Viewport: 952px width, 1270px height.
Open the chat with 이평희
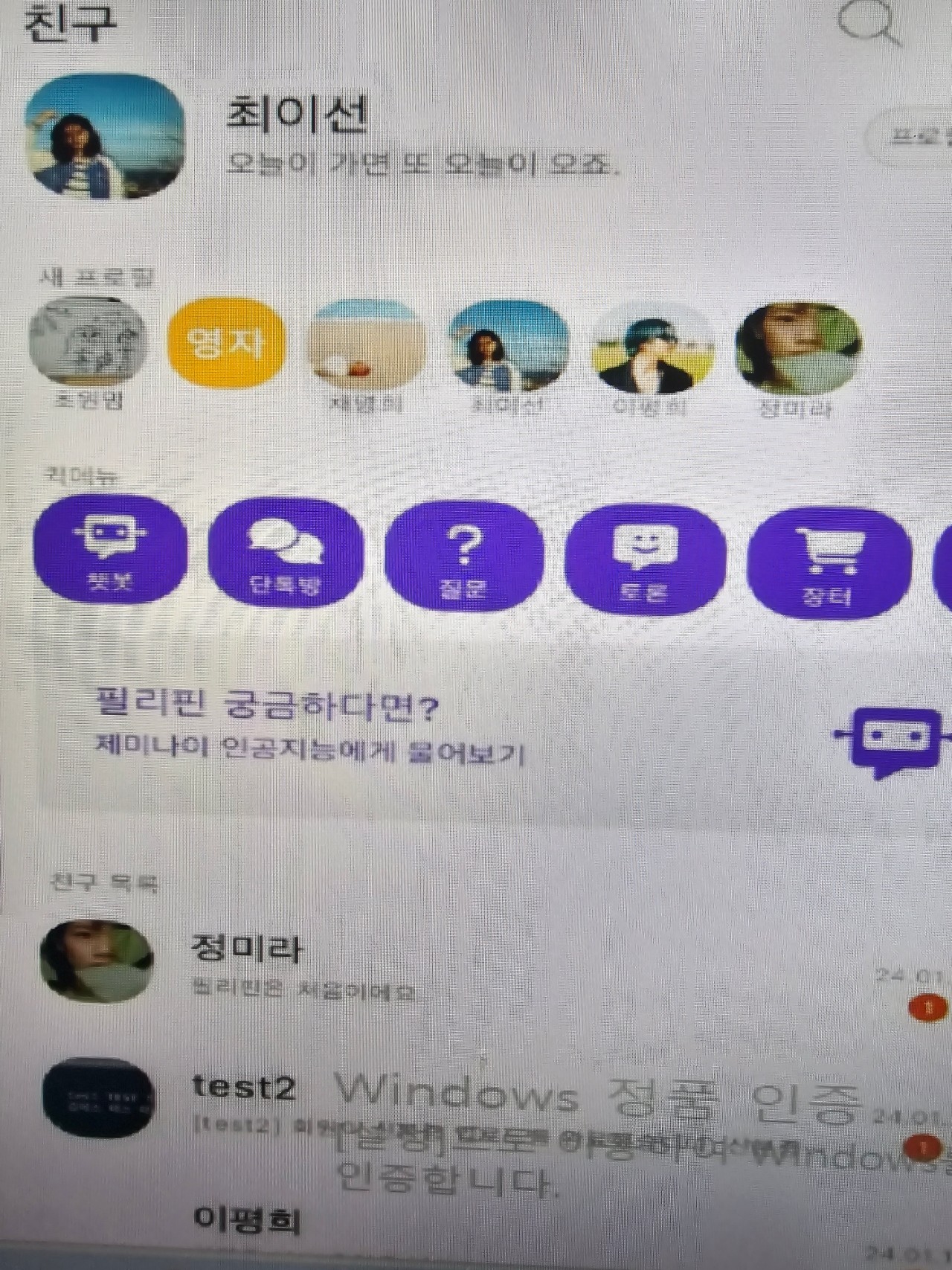coord(247,1220)
